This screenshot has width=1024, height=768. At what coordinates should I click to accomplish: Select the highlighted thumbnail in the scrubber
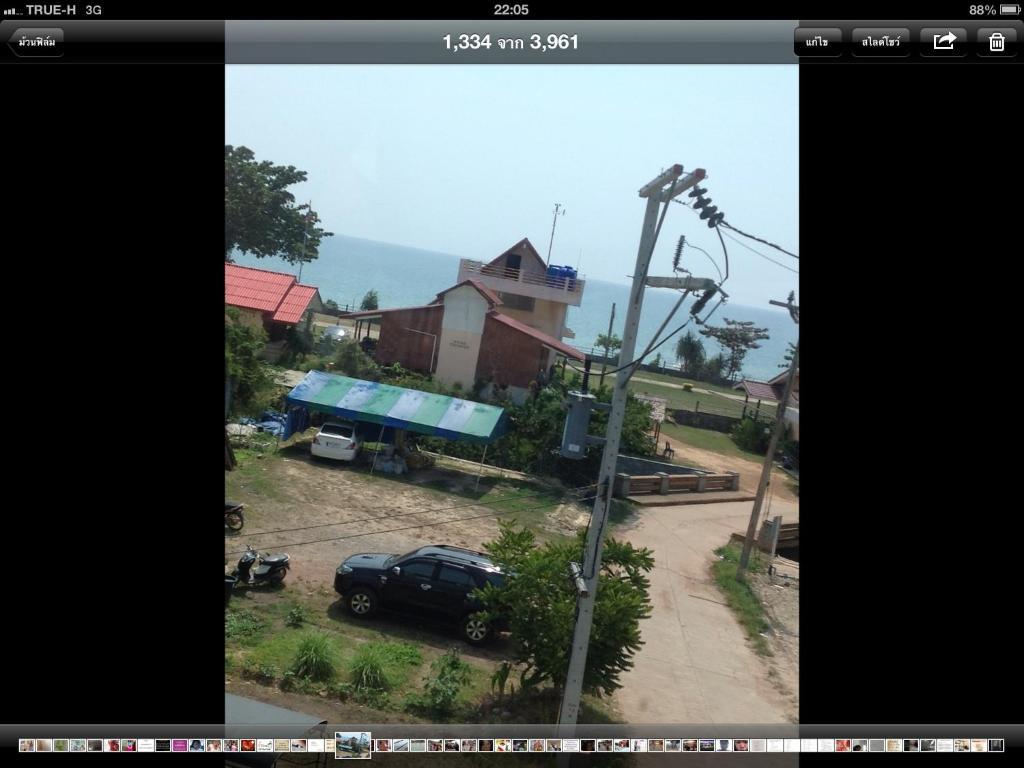tap(352, 745)
